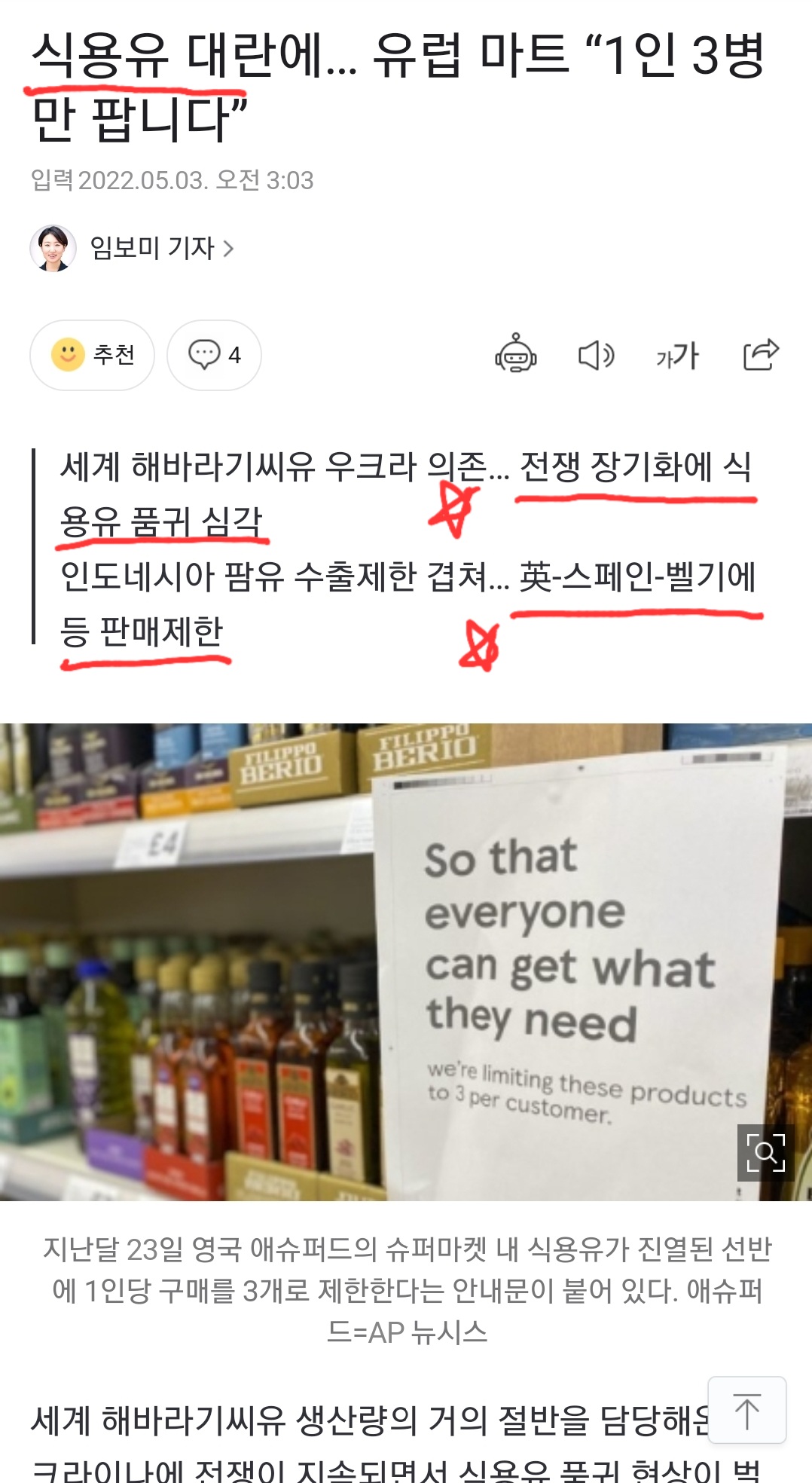This screenshot has height=1483, width=812.
Task: Listen to the article with the speaker icon
Action: [596, 355]
